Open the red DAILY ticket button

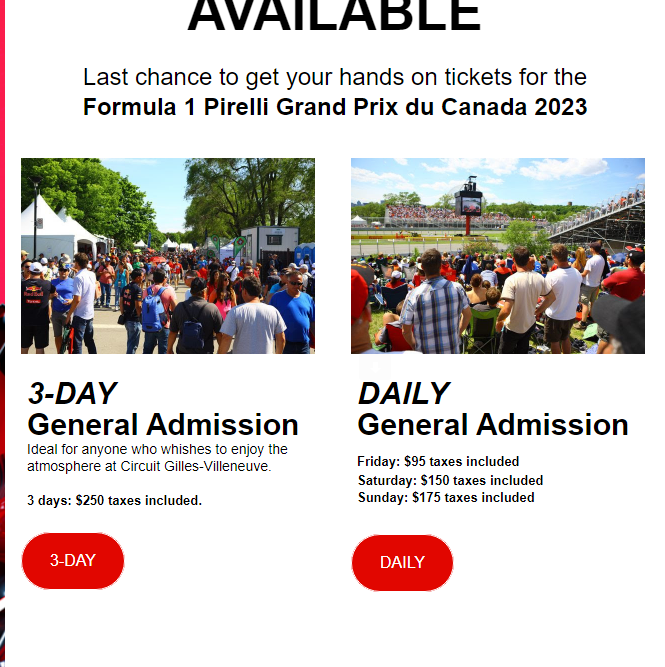pos(402,563)
